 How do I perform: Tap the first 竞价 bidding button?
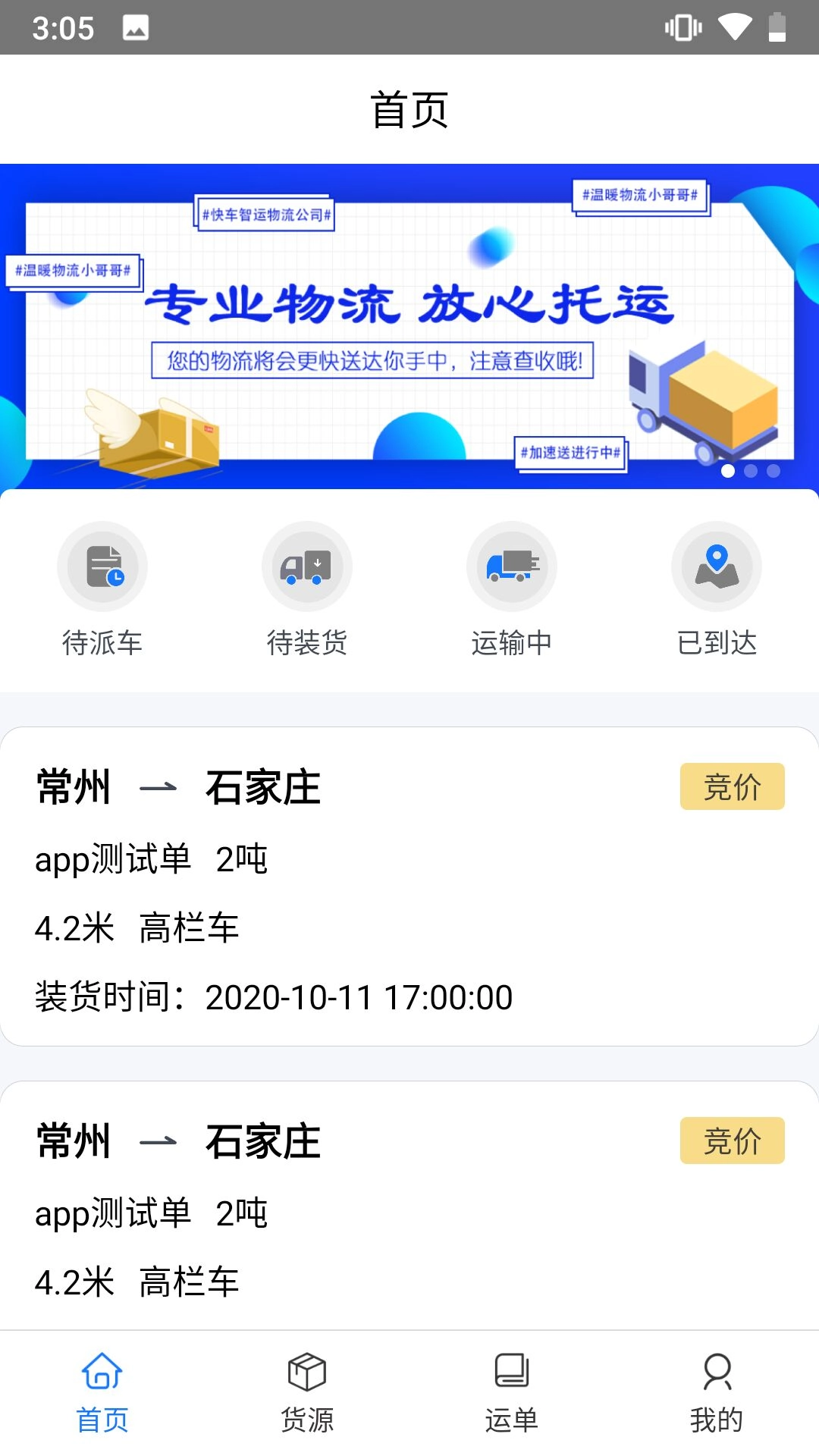pos(731,788)
